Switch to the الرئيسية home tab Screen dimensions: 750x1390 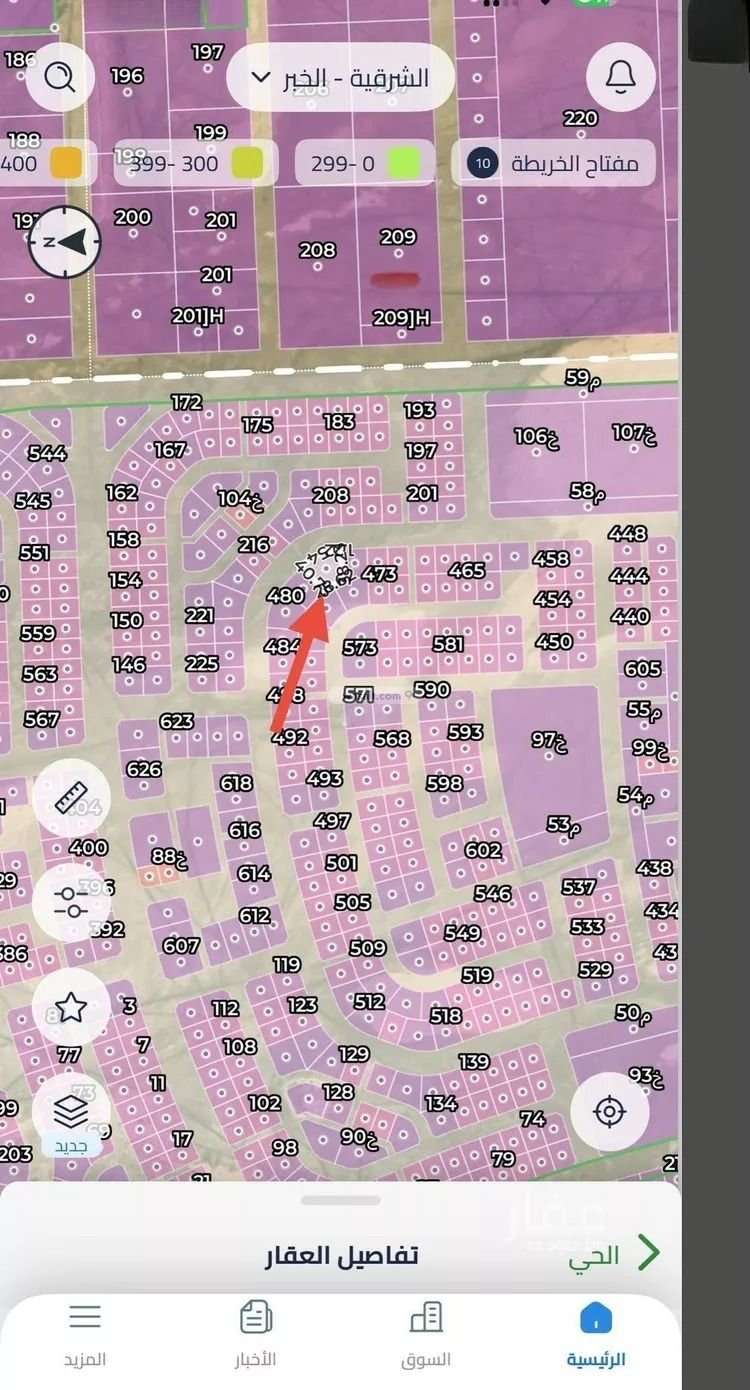(x=596, y=1334)
